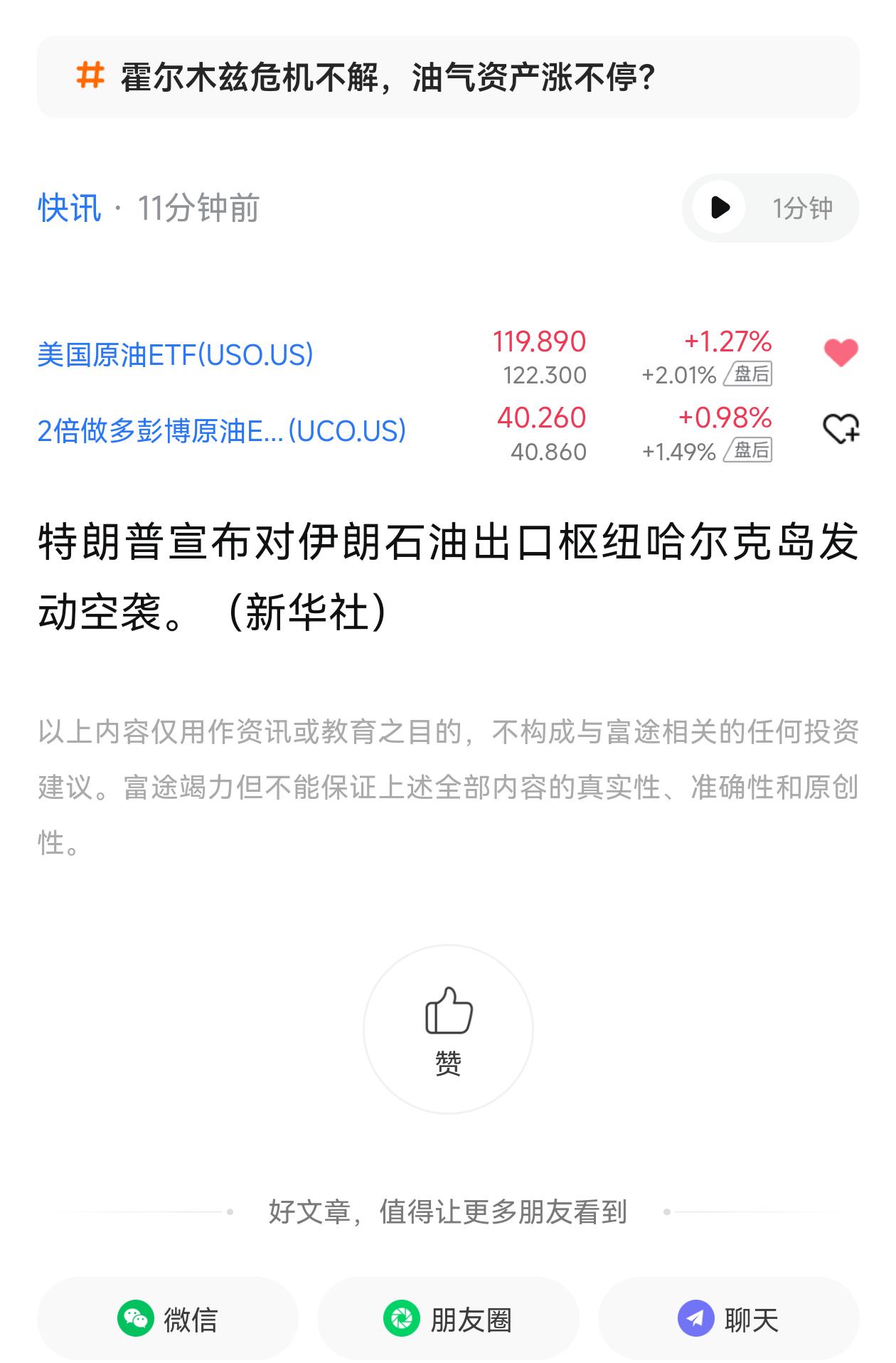Toggle like on this news article

pos(447,1030)
